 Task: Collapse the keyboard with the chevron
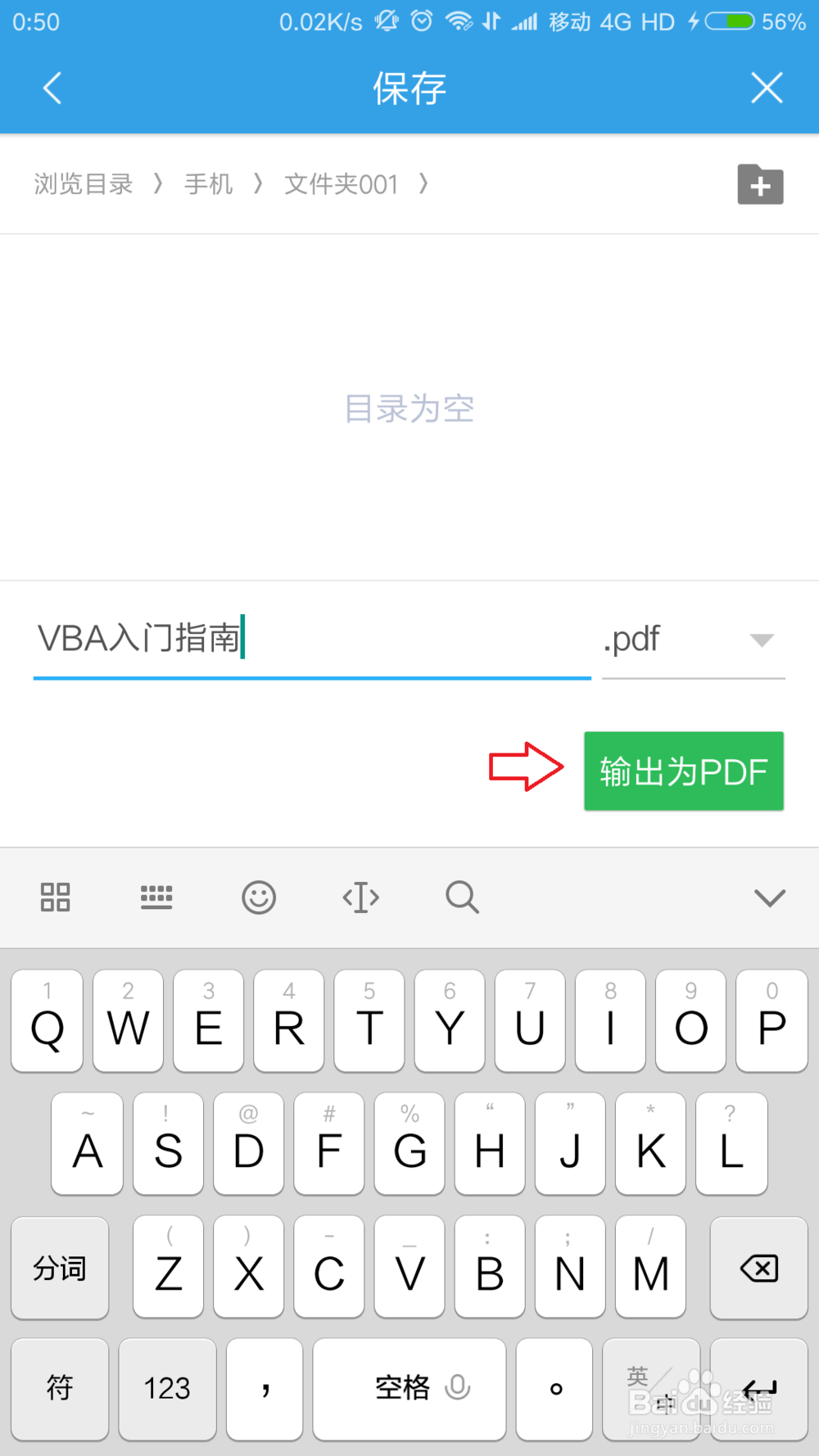(x=769, y=898)
